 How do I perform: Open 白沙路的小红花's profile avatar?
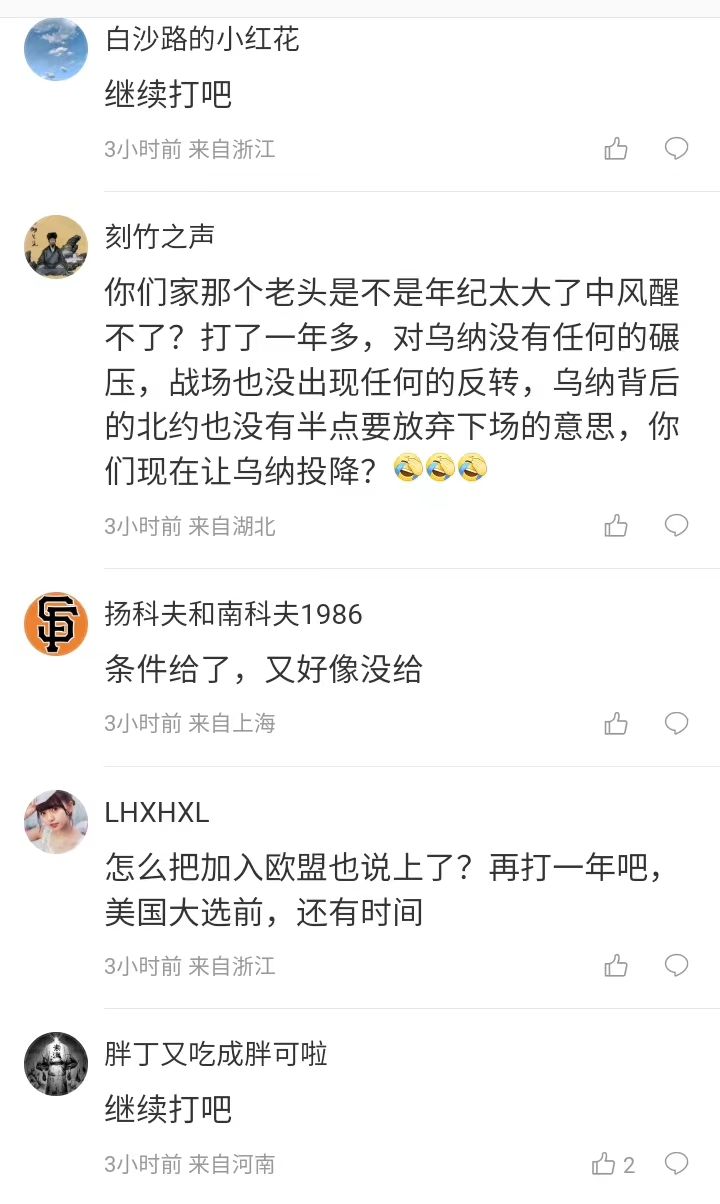point(56,49)
